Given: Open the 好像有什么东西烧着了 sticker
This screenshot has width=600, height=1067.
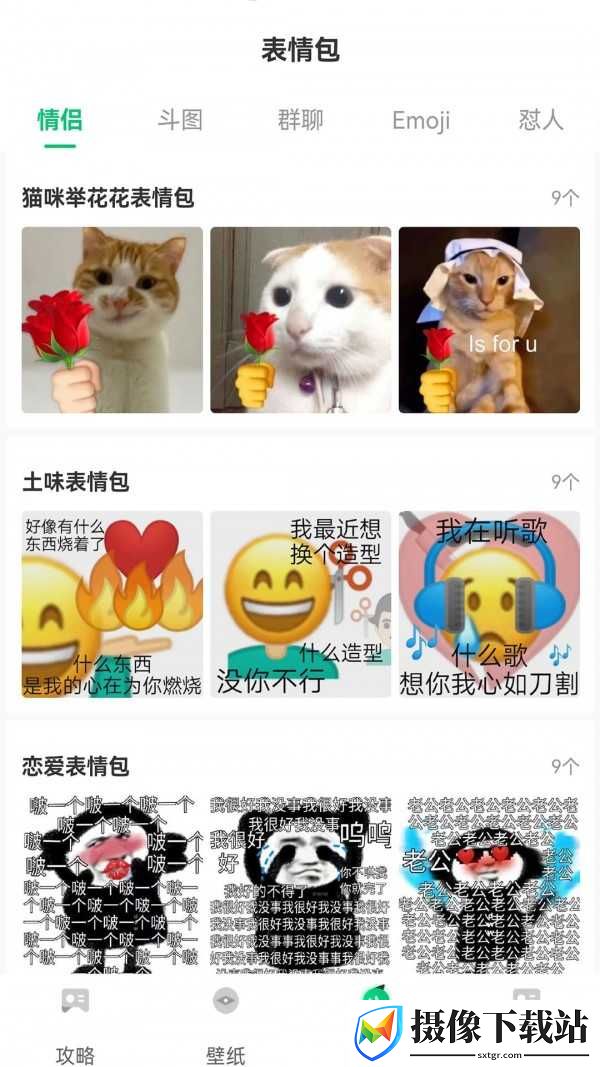Looking at the screenshot, I should point(112,604).
